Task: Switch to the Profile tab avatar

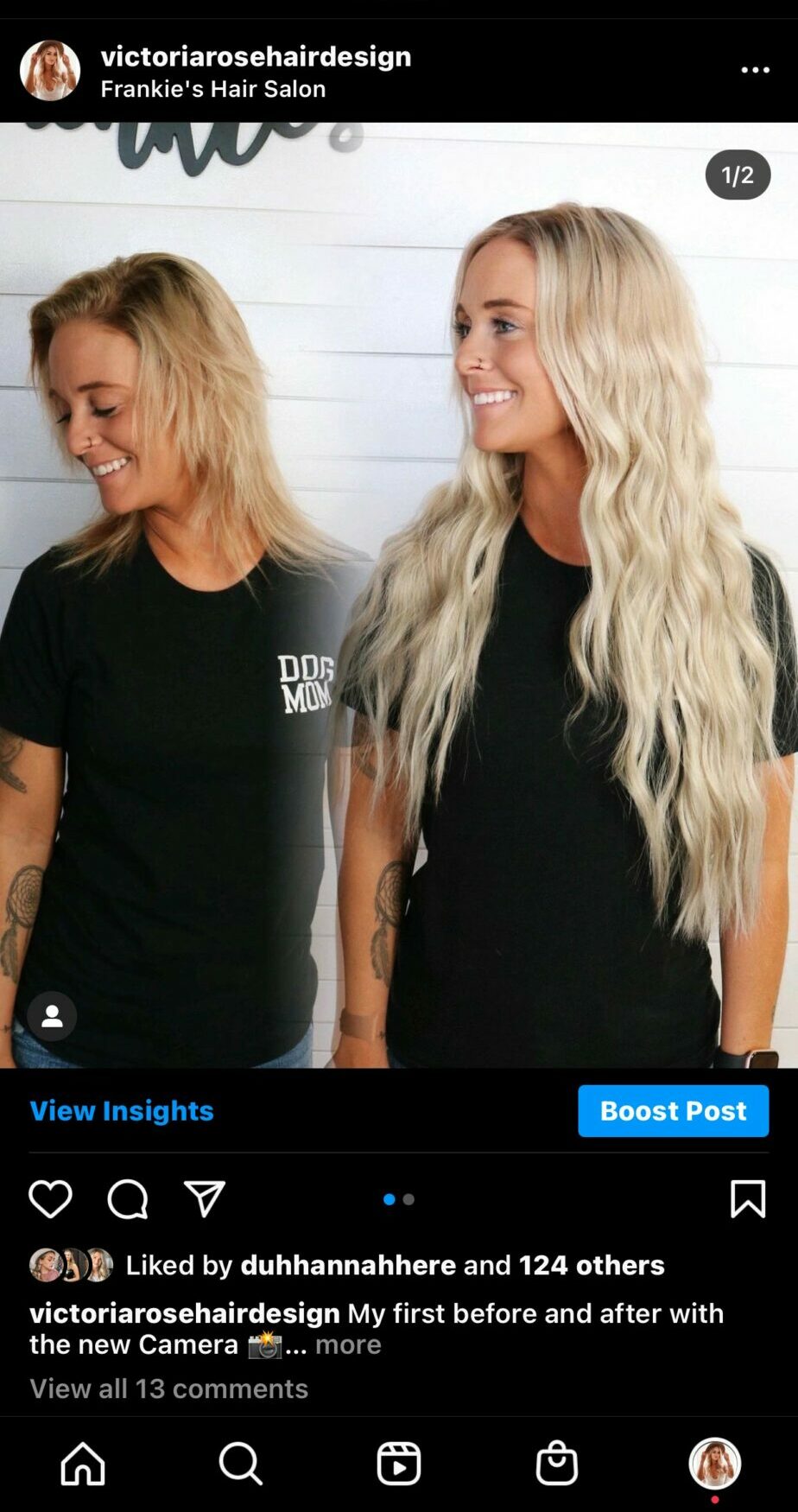Action: [x=715, y=1464]
